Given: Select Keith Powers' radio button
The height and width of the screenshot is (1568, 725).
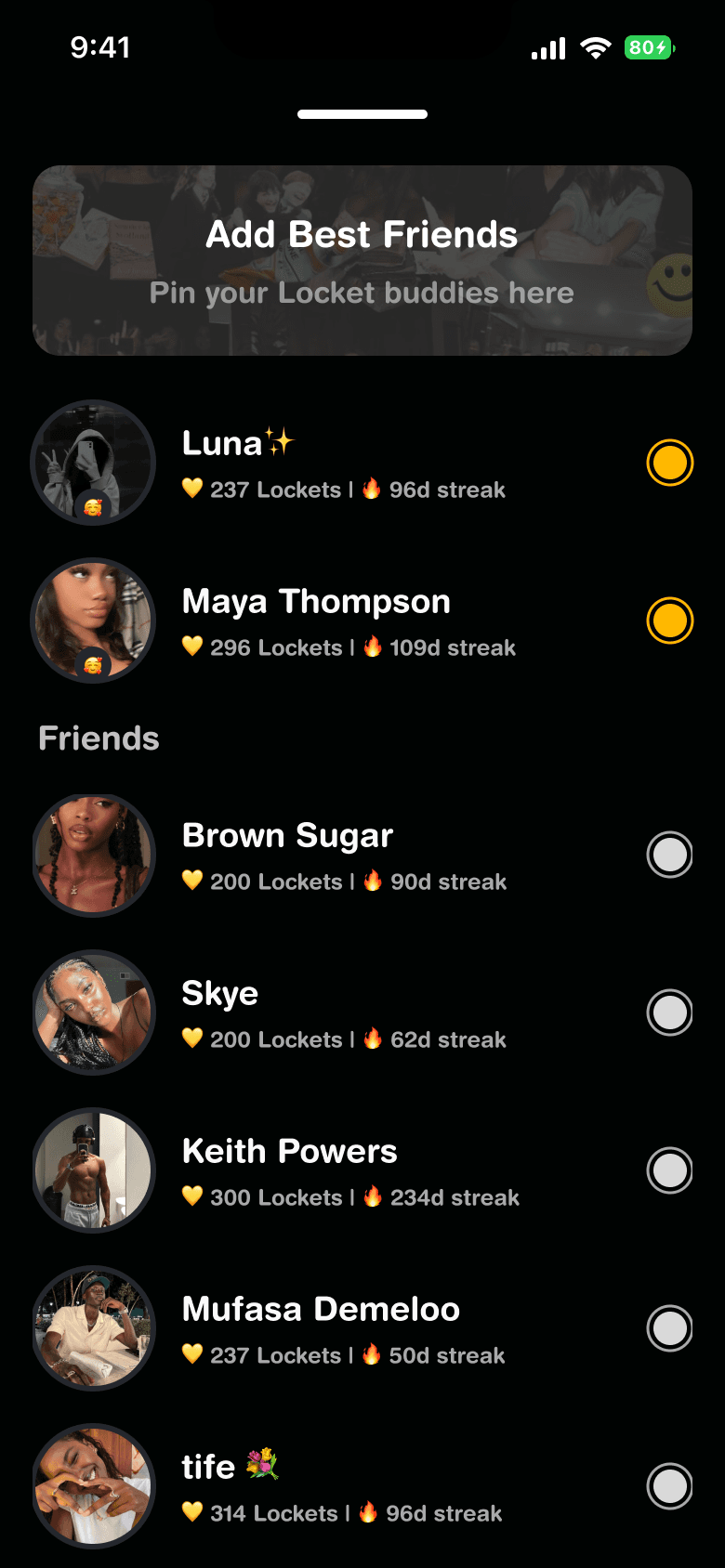Looking at the screenshot, I should pyautogui.click(x=669, y=1170).
